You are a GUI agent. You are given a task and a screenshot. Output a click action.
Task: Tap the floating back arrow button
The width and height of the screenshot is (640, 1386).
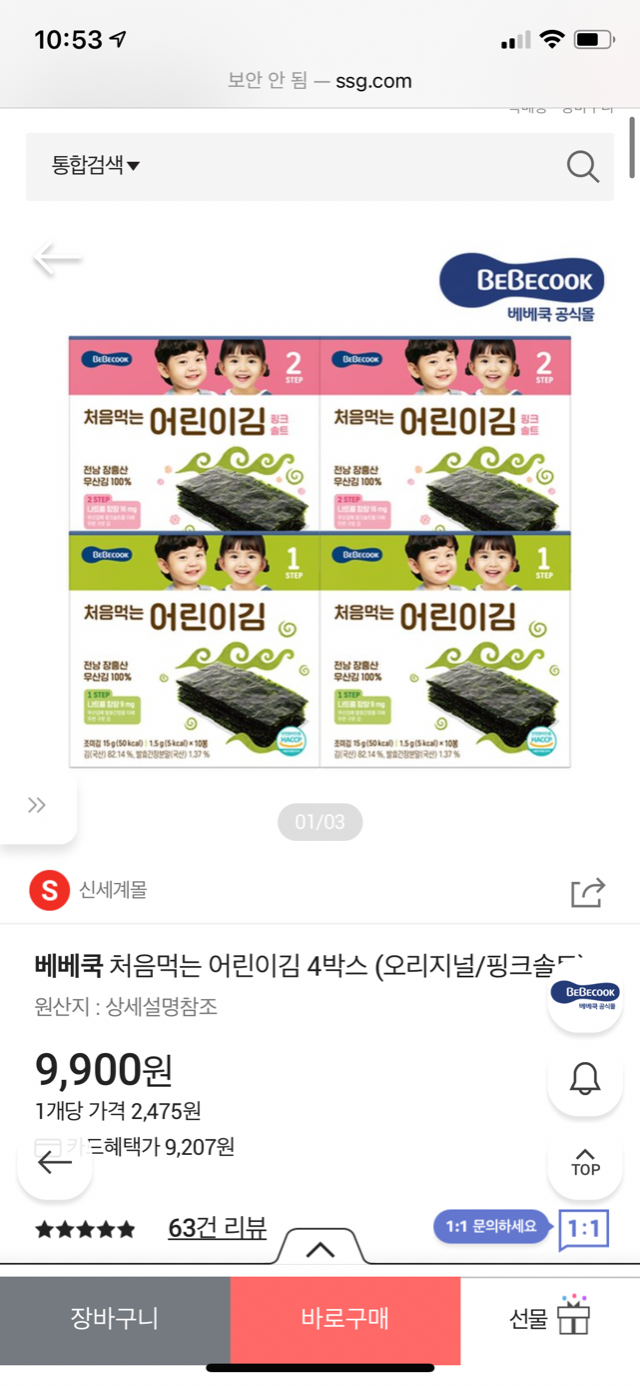click(55, 1162)
